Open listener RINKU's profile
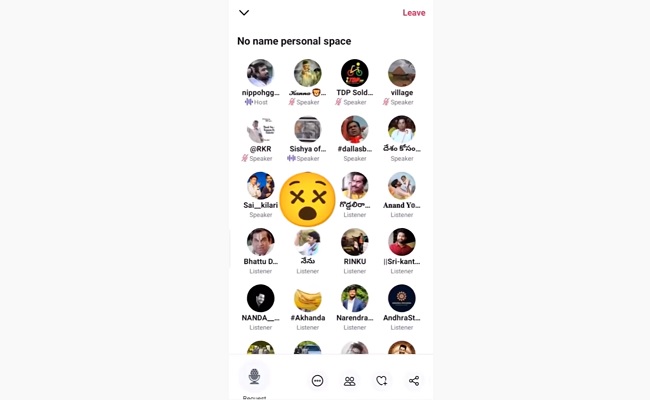 click(x=354, y=242)
